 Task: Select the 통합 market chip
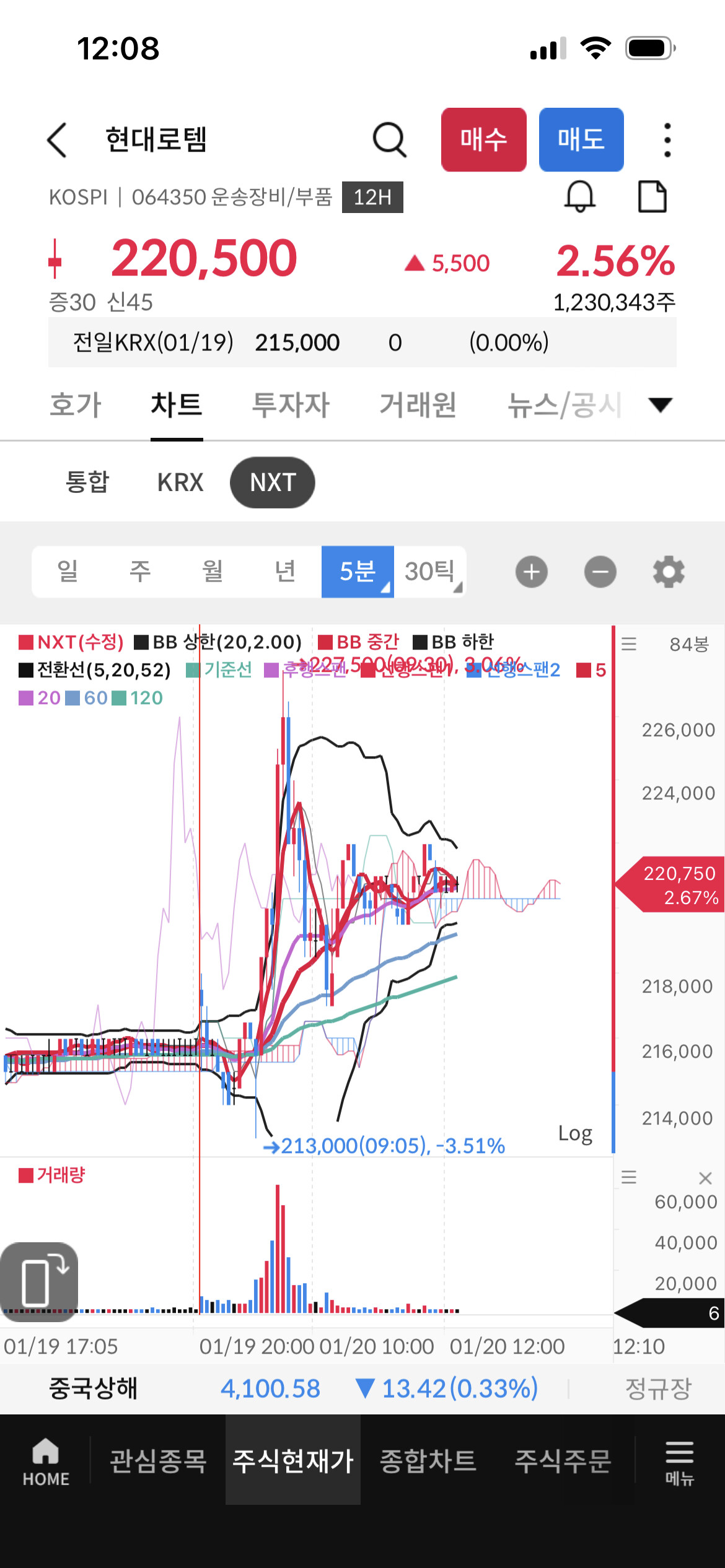tap(87, 482)
